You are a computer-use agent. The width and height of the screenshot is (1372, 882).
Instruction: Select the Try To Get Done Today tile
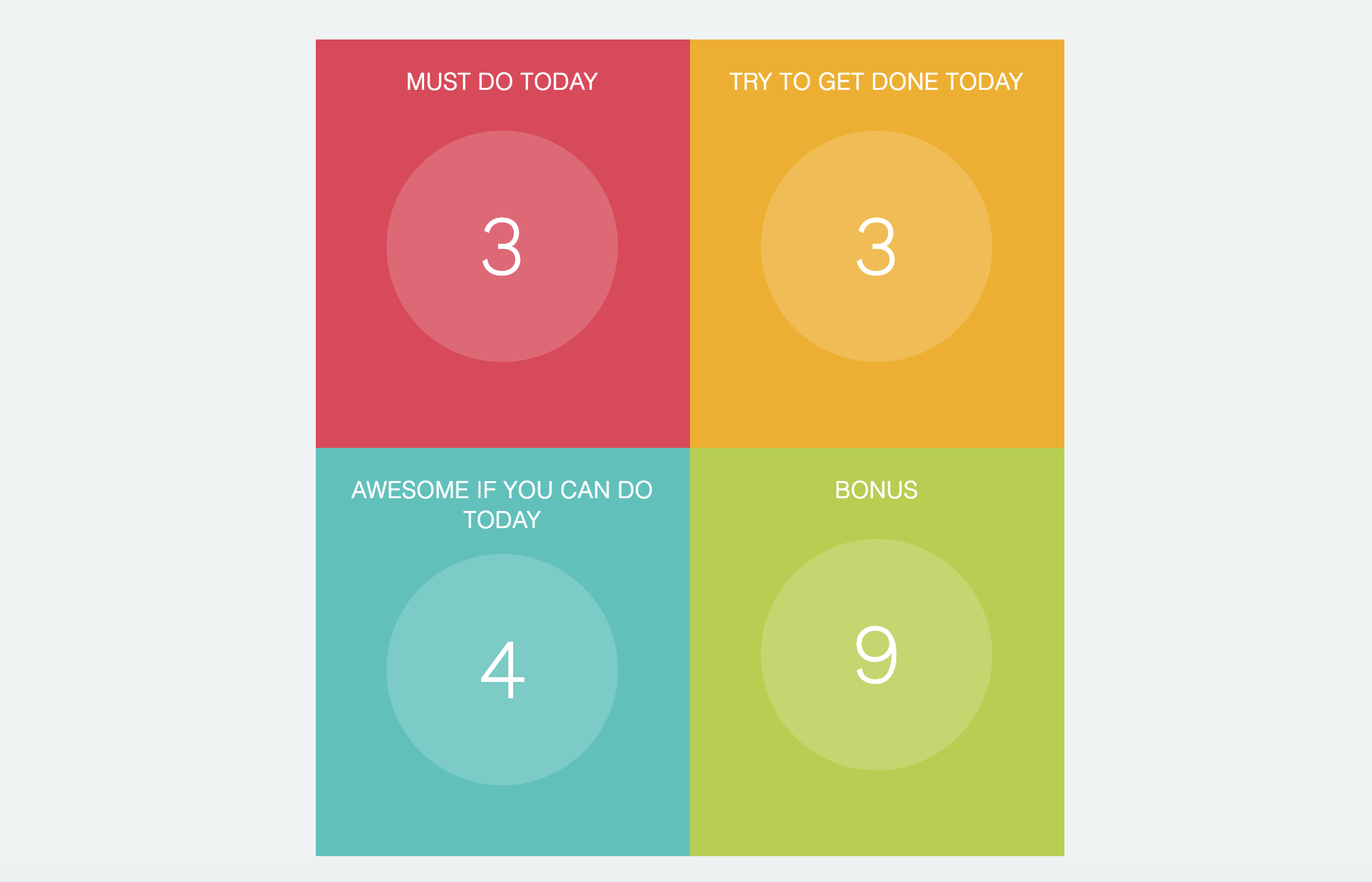pyautogui.click(x=877, y=246)
